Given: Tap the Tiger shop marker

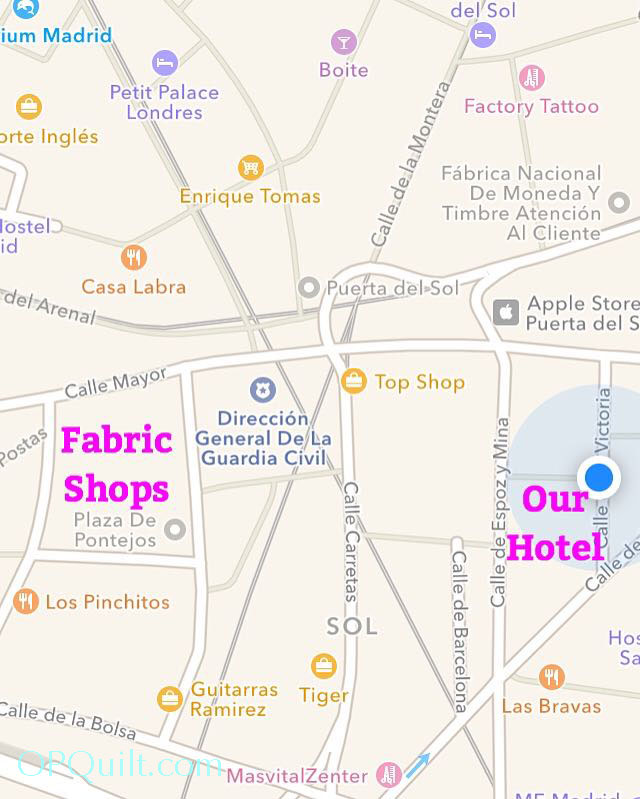Looking at the screenshot, I should [x=323, y=665].
